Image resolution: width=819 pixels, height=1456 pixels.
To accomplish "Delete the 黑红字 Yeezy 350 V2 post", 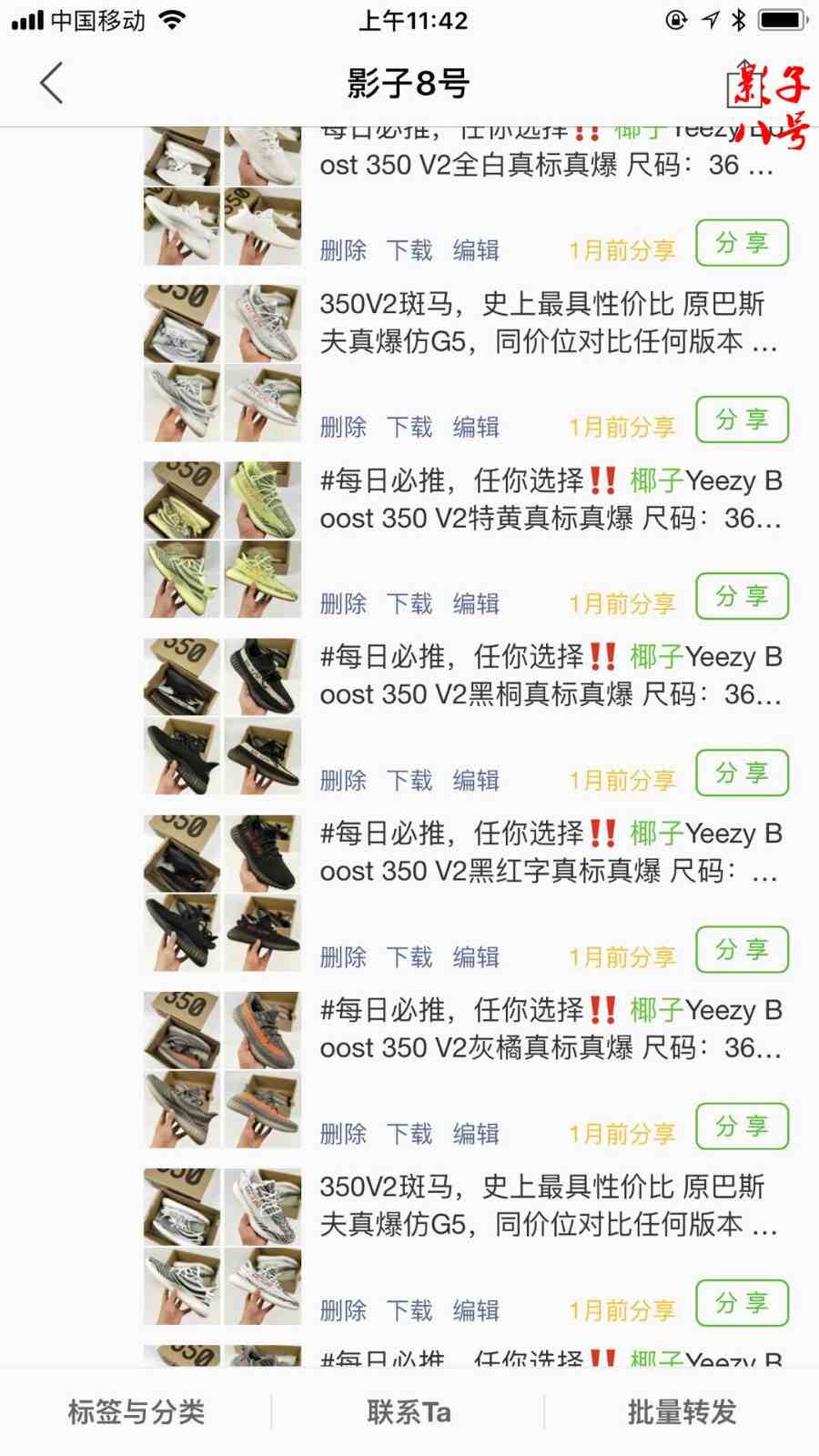I will (343, 957).
